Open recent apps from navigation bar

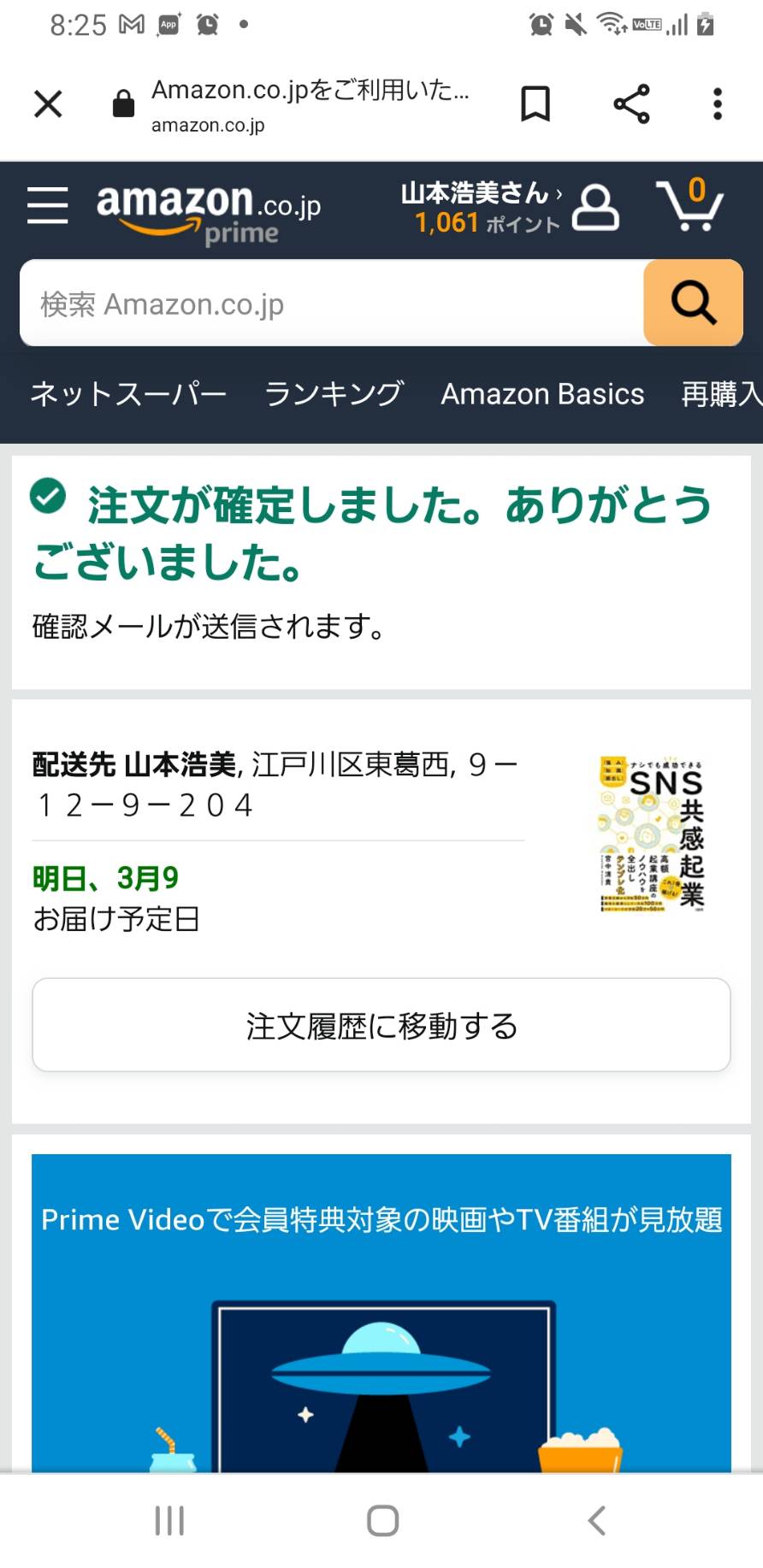pyautogui.click(x=169, y=1521)
